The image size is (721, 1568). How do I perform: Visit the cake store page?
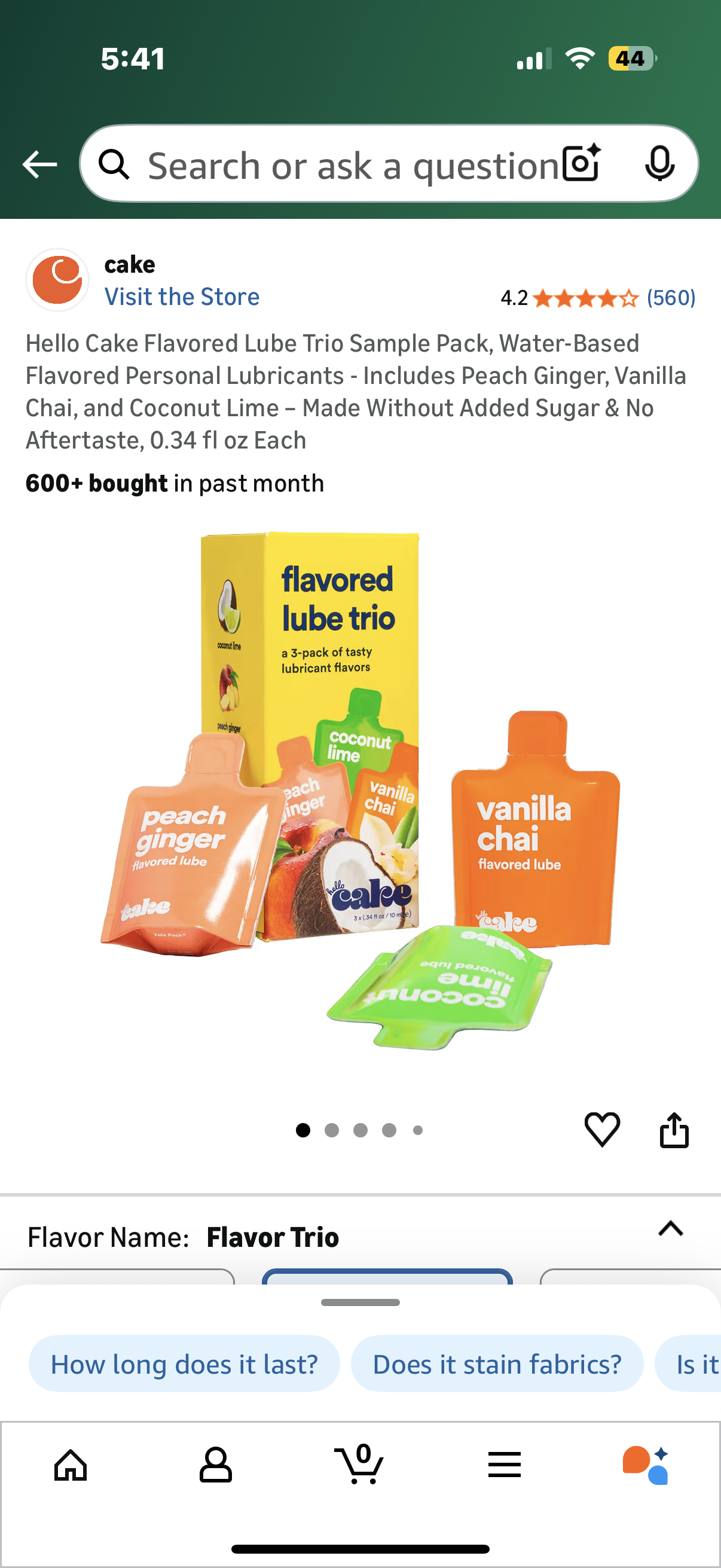point(182,297)
